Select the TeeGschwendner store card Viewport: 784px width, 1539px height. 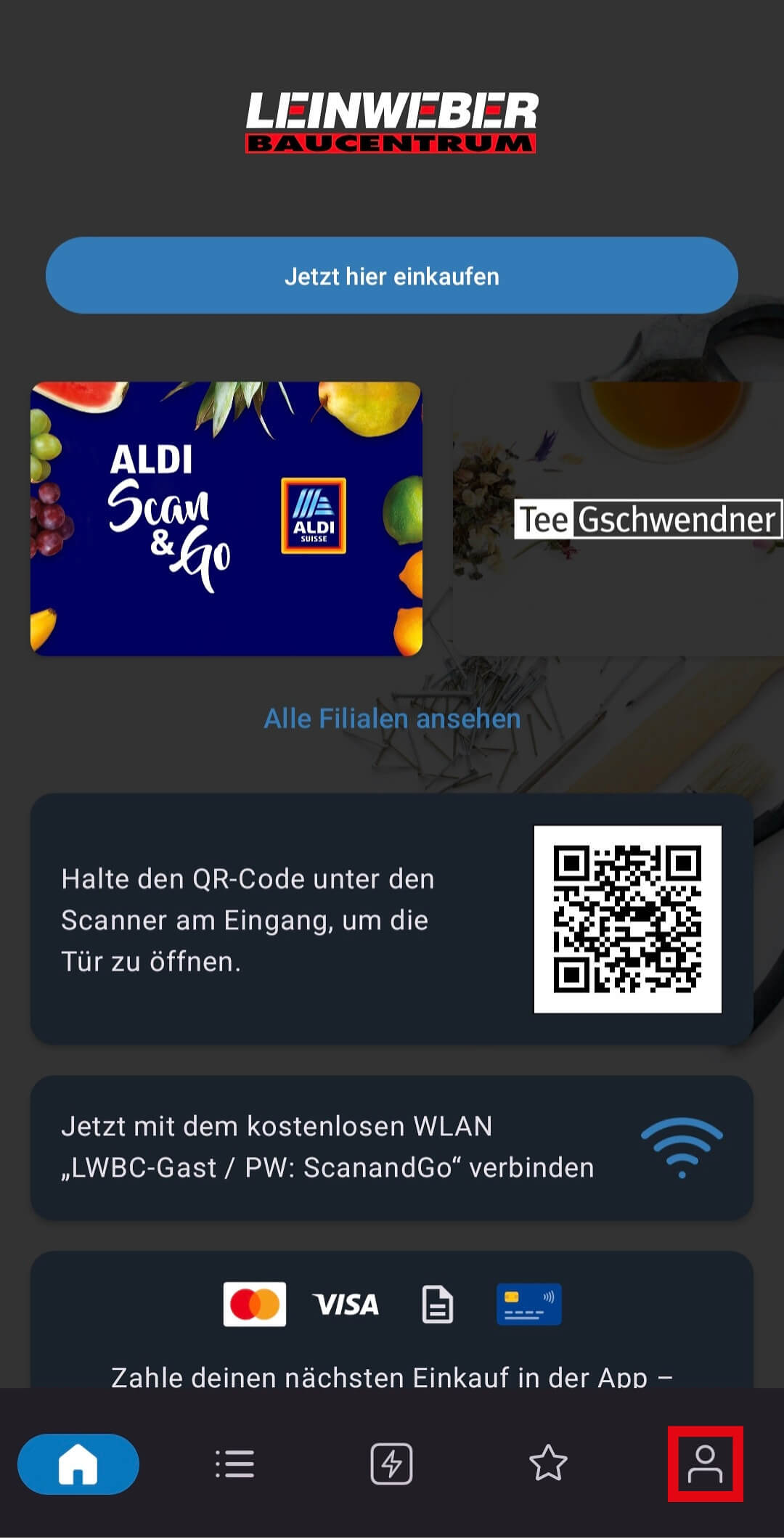click(617, 519)
